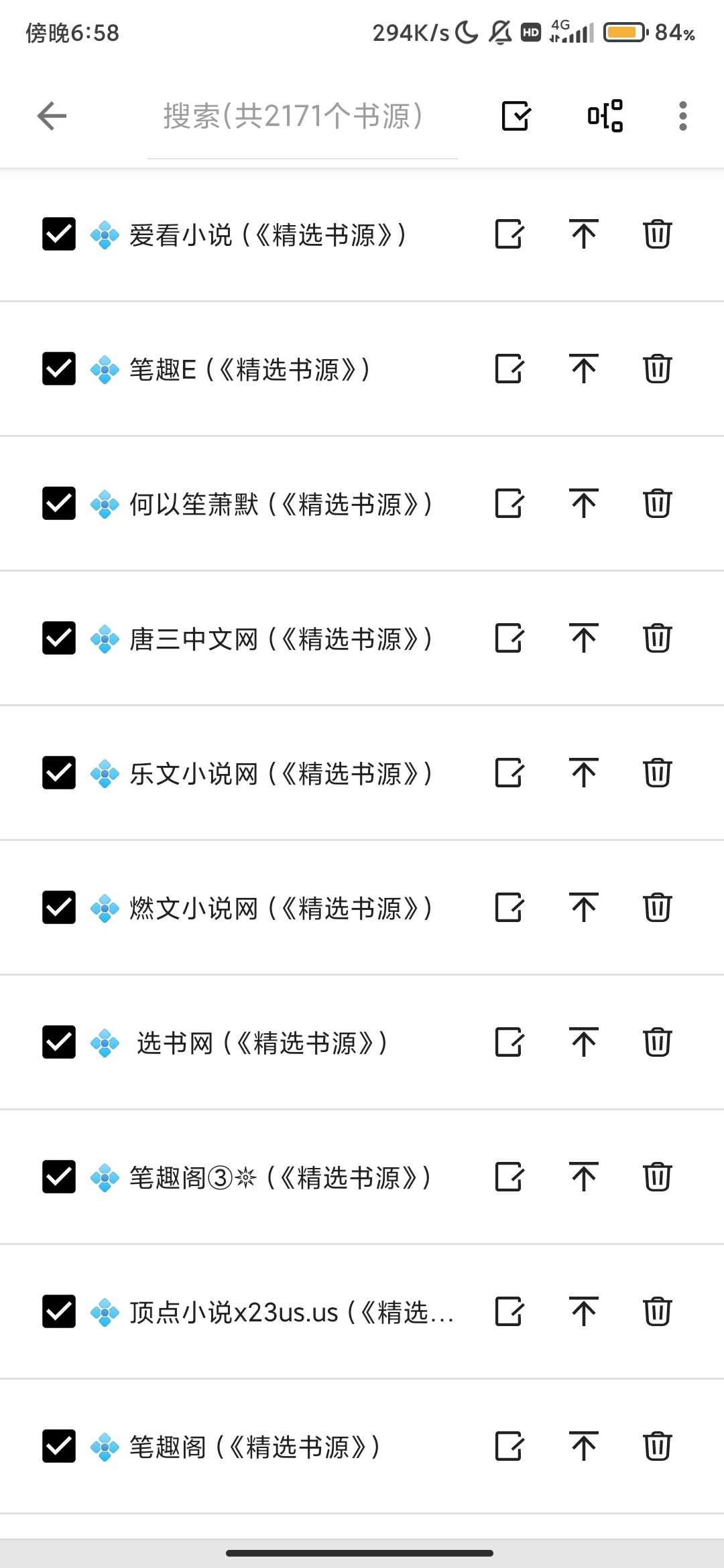Screen dimensions: 724x1568
Task: Tap the select-all checkmark icon in toolbar
Action: pos(516,116)
